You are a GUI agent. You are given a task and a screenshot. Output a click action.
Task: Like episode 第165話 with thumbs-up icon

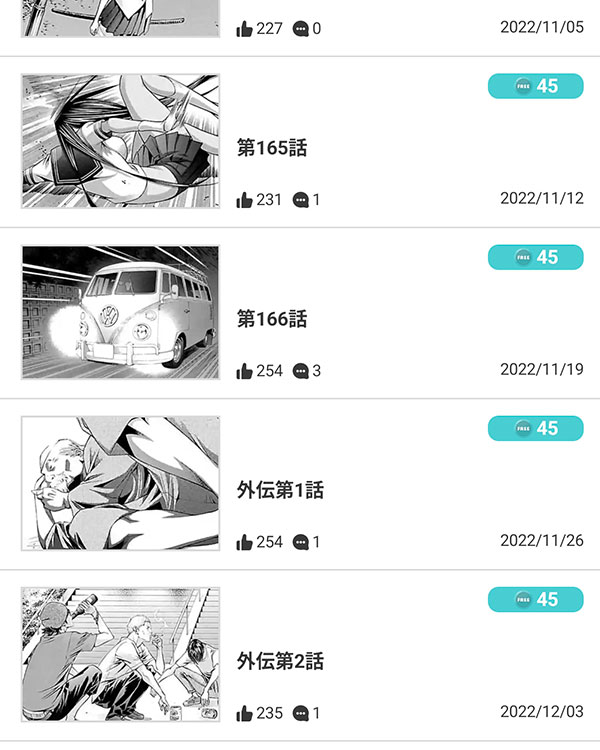coord(244,200)
